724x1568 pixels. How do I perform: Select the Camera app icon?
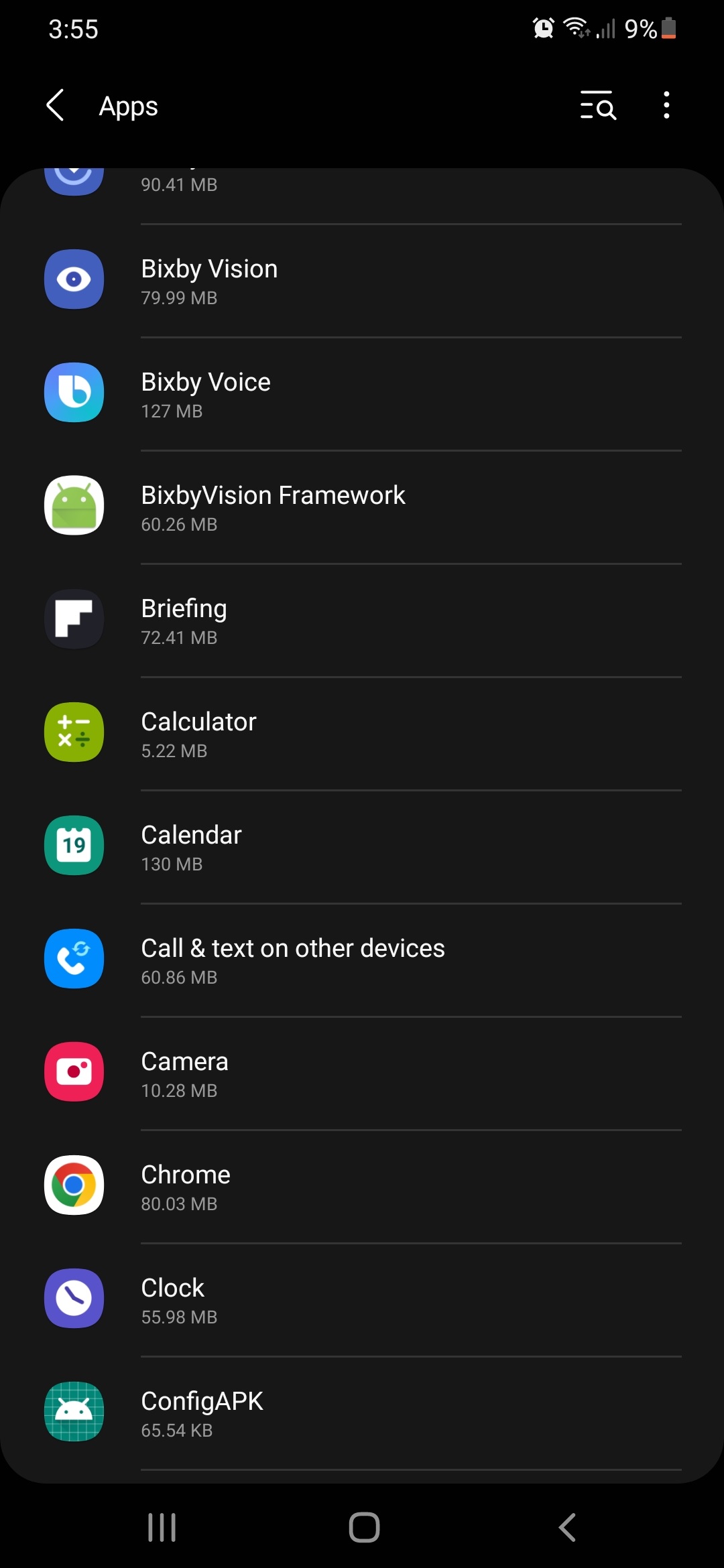(74, 1072)
